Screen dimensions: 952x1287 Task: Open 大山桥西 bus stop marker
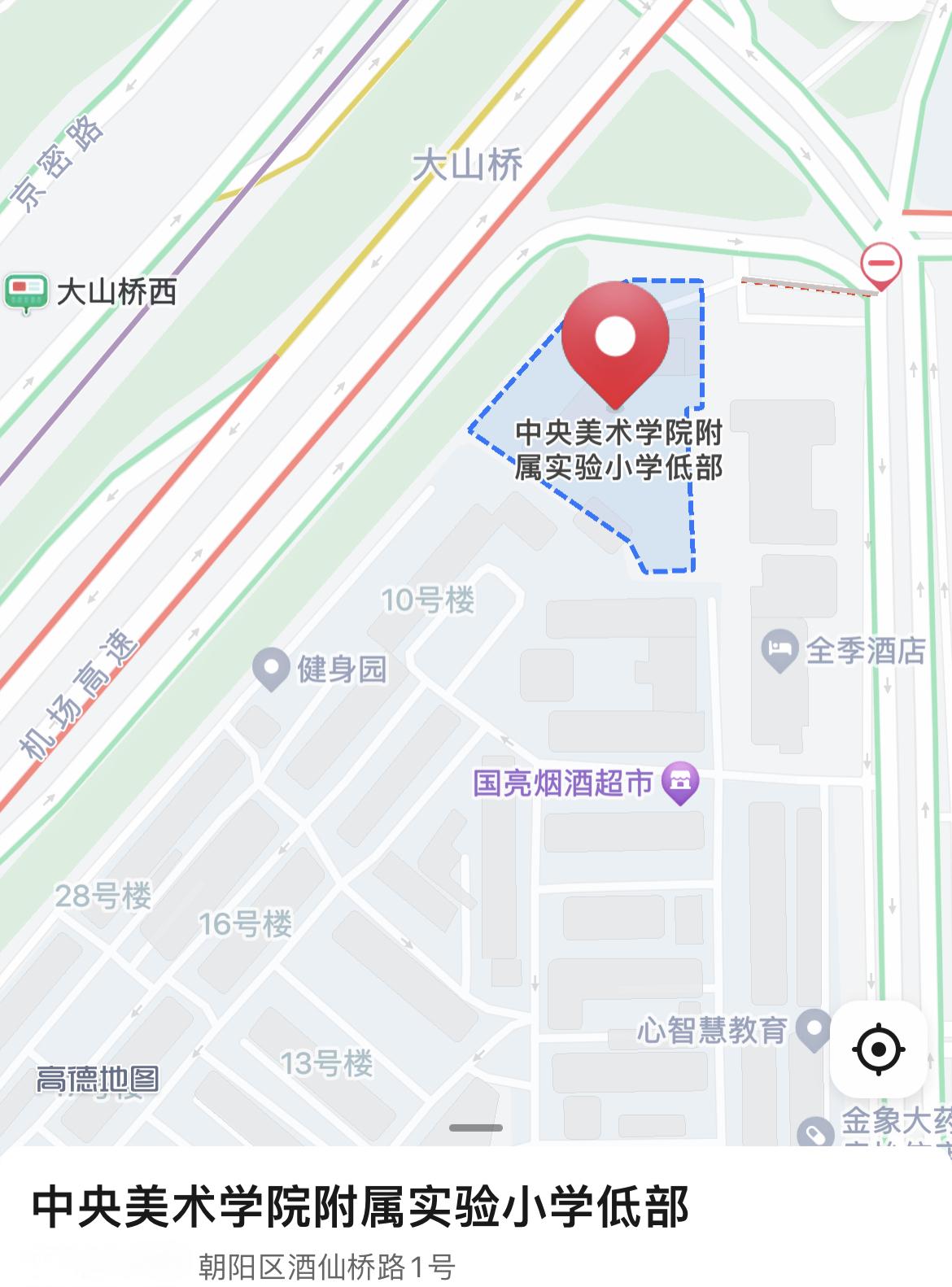[25, 291]
